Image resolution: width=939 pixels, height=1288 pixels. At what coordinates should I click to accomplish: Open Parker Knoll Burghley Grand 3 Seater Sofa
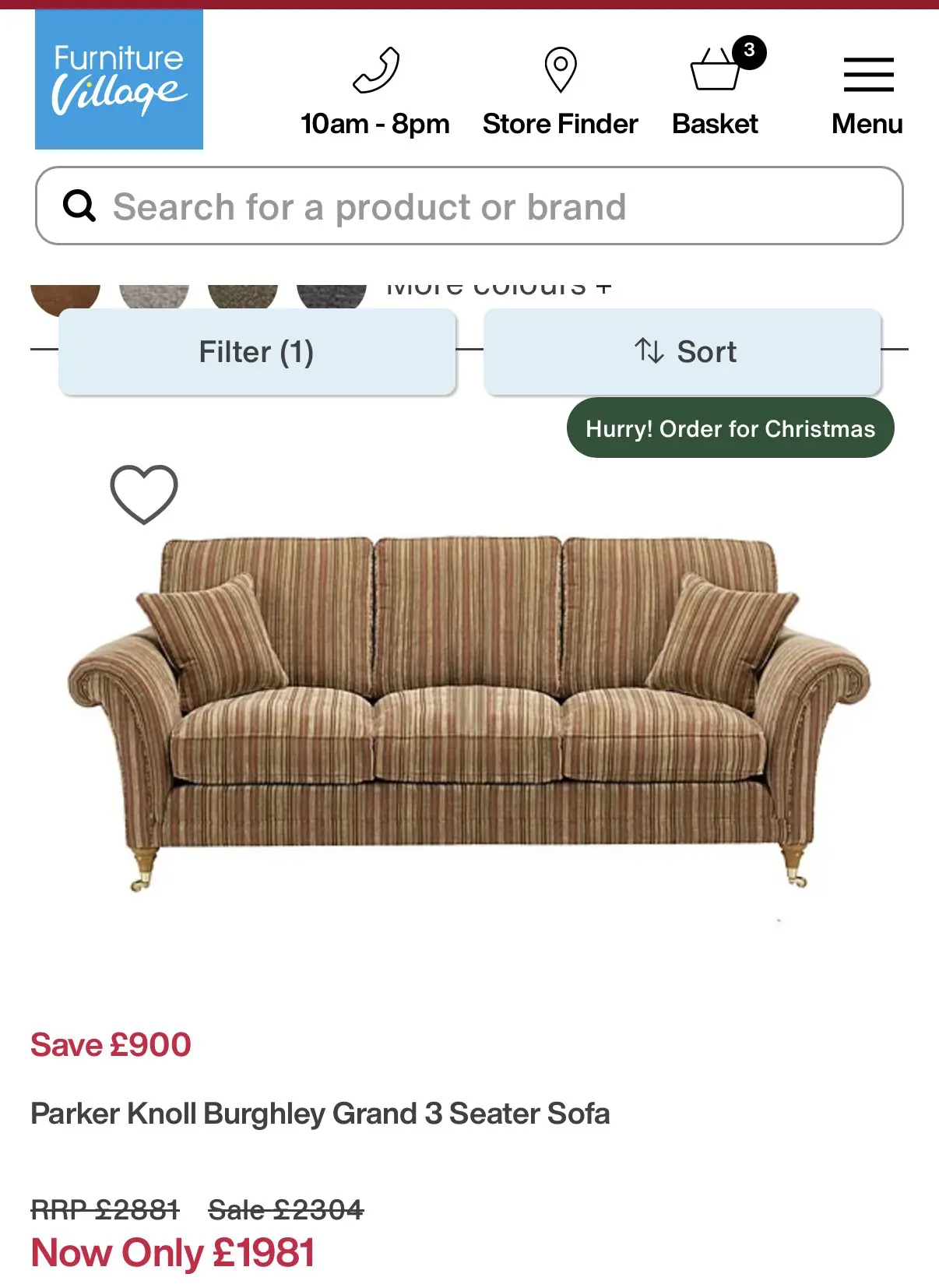tap(320, 1114)
